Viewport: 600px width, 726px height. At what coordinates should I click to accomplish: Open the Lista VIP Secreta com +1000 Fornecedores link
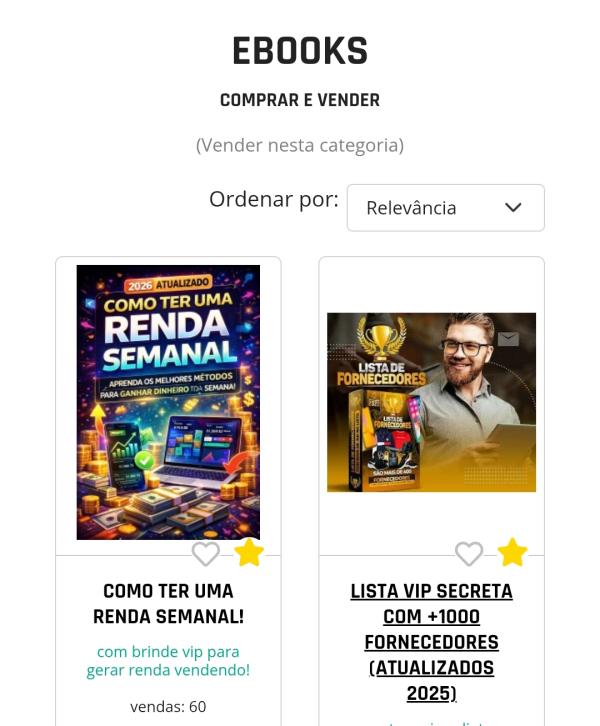(x=431, y=642)
